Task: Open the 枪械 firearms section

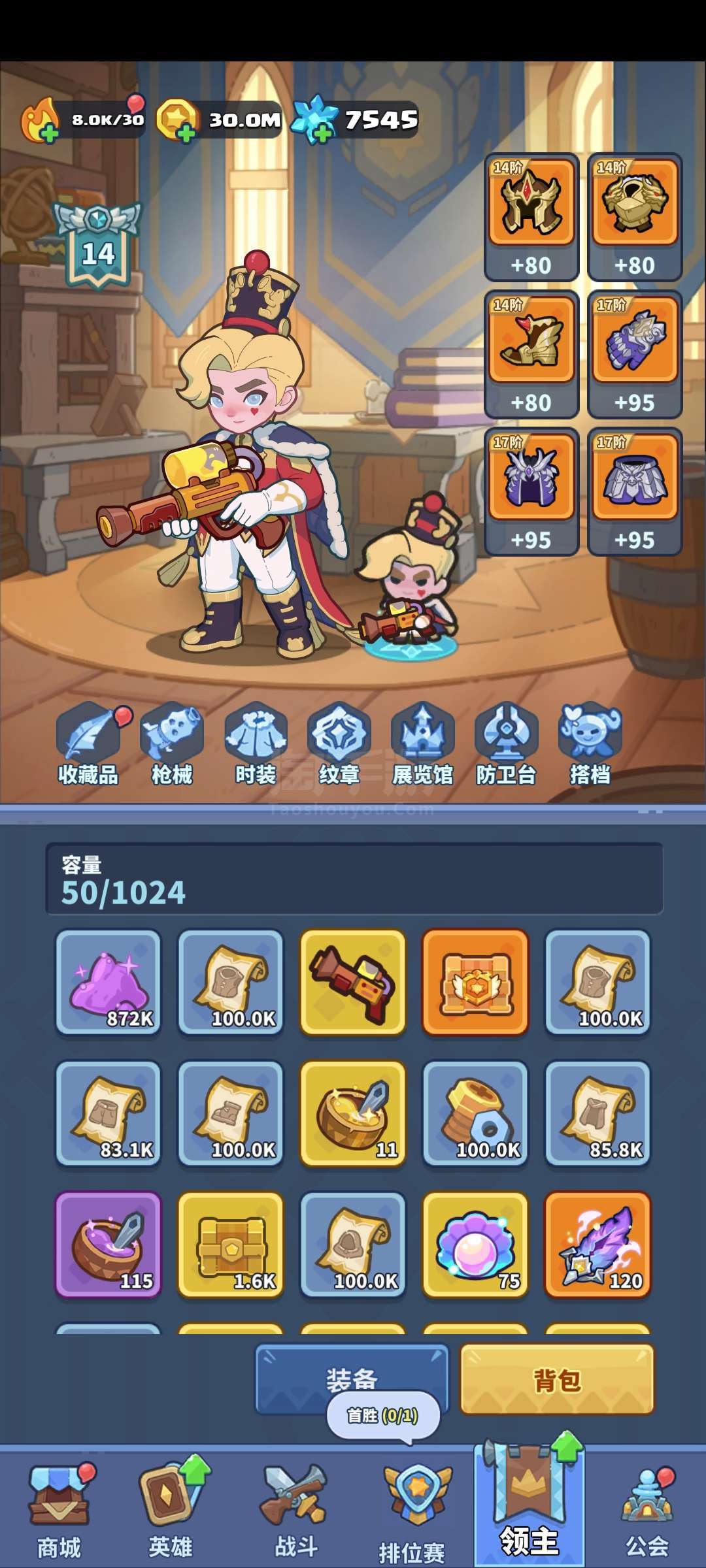Action: [x=171, y=745]
